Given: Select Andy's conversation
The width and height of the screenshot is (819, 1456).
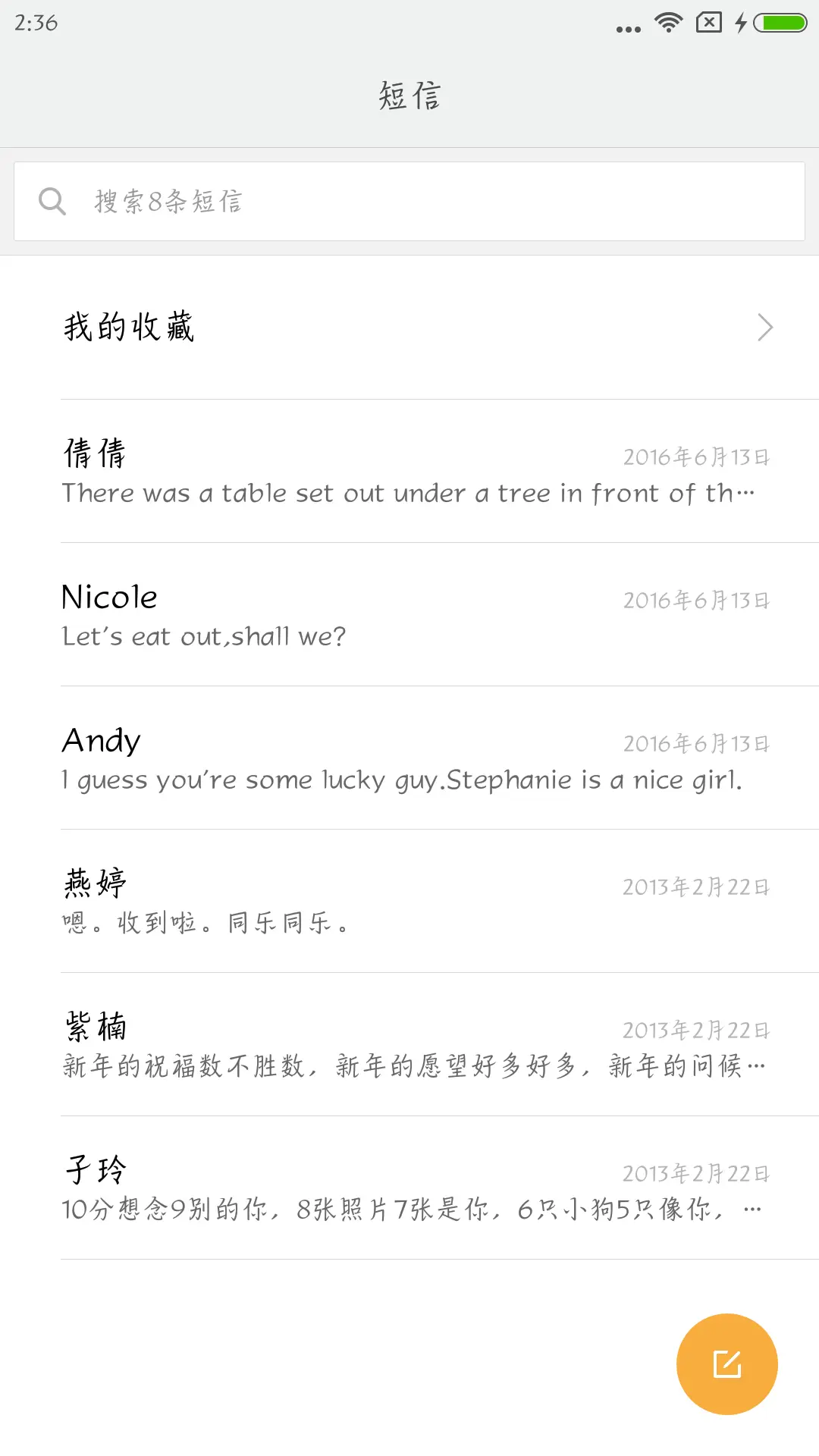Looking at the screenshot, I should click(x=409, y=758).
